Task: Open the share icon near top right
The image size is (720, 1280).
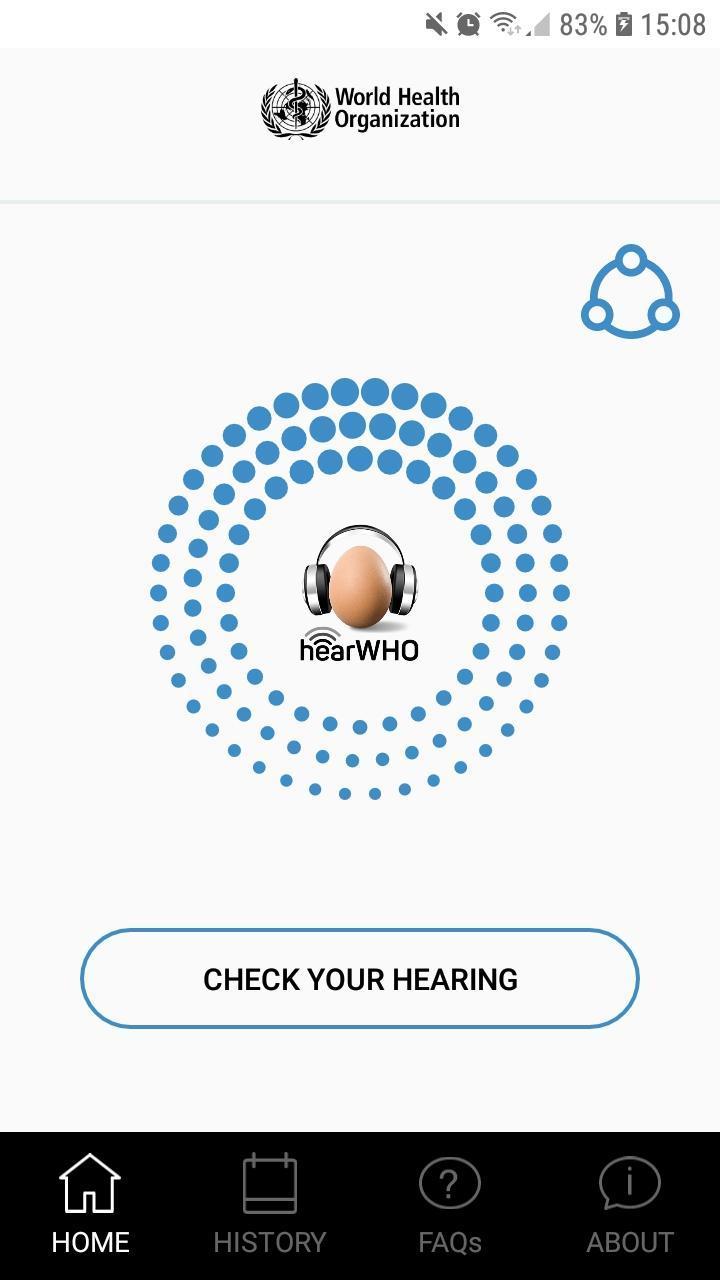Action: (630, 290)
